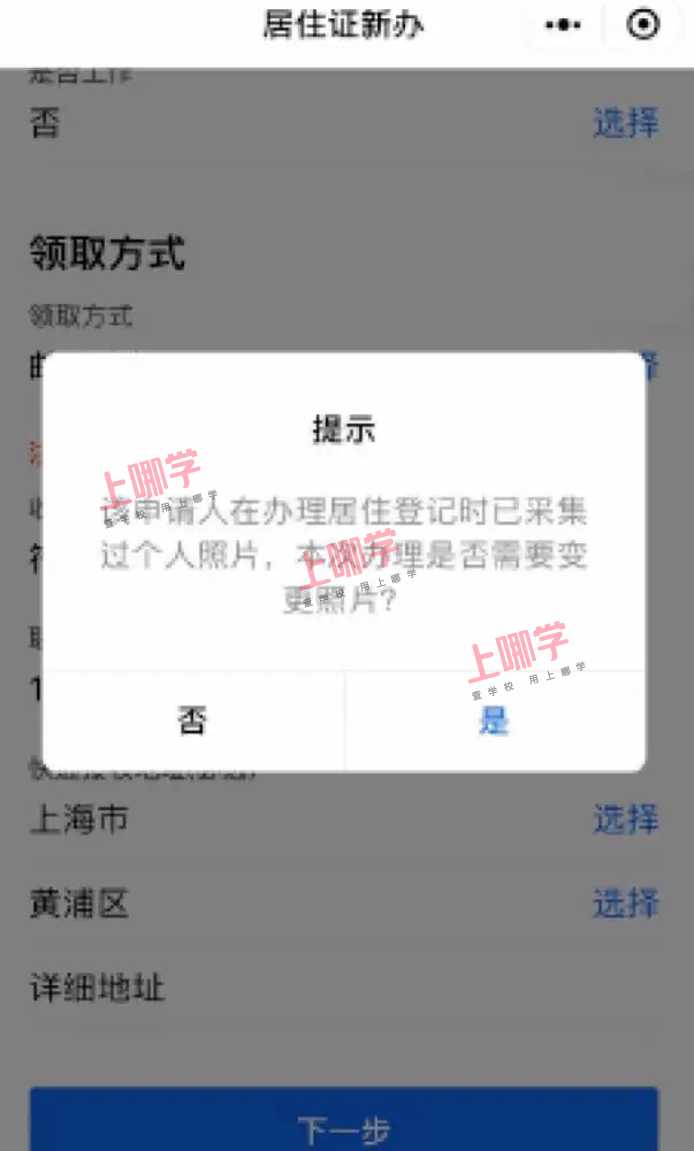The width and height of the screenshot is (694, 1151).
Task: Tap 否 to keep the existing photo
Action: (x=193, y=720)
